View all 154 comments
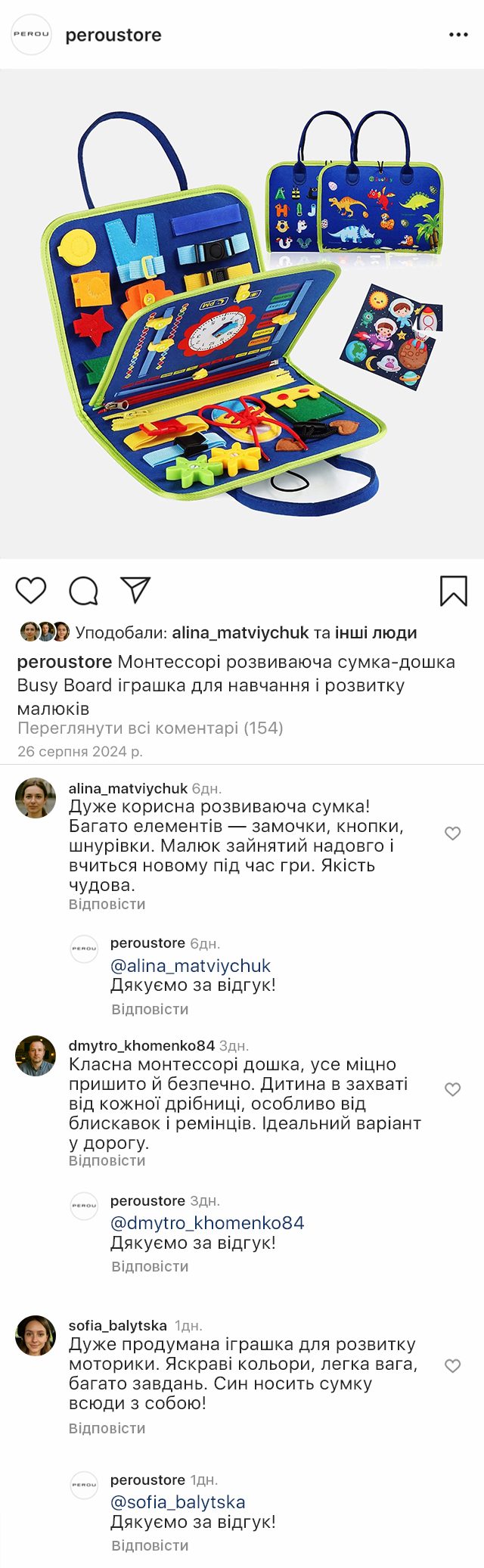 coord(150,728)
